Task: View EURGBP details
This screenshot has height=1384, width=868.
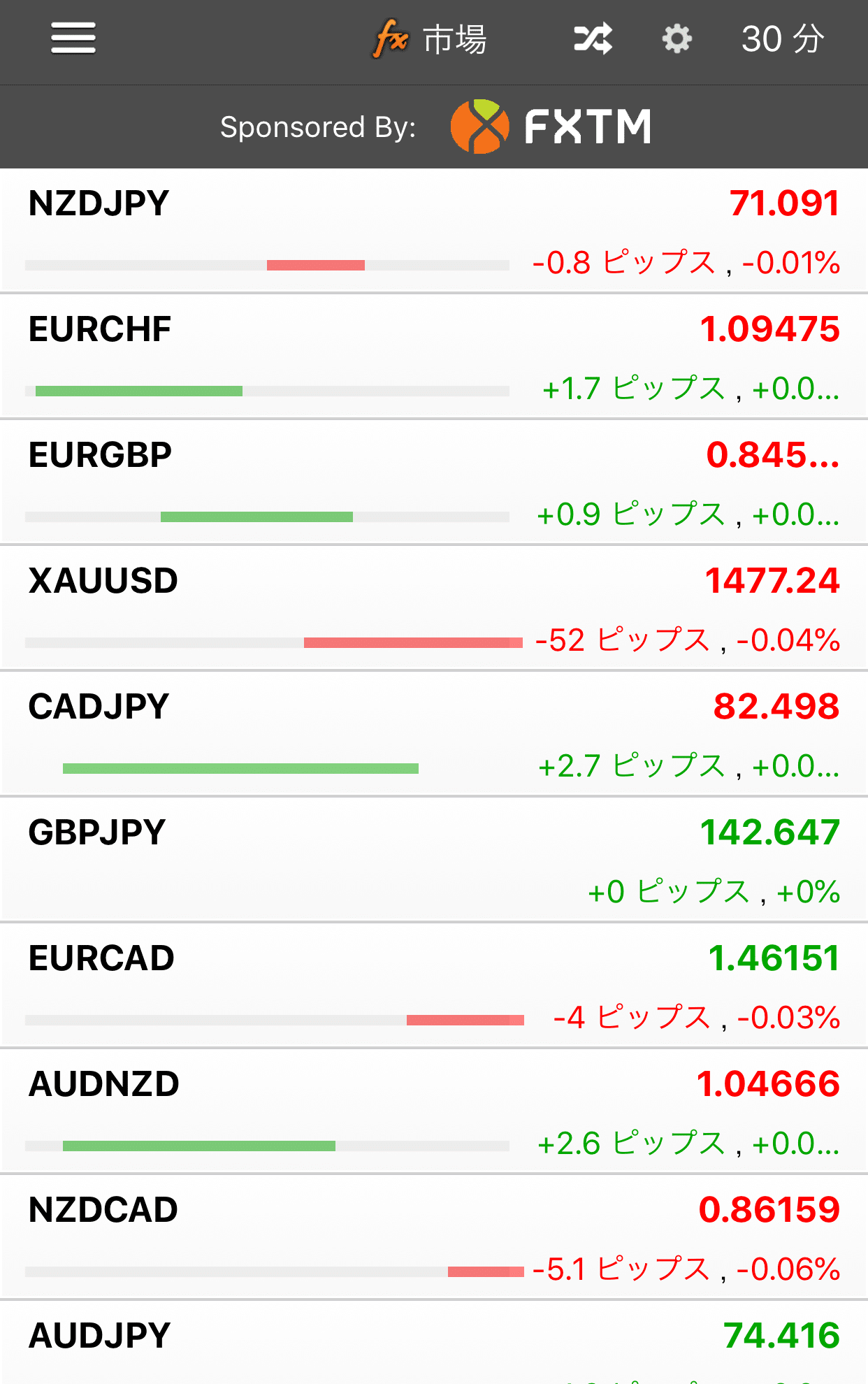Action: coord(434,482)
